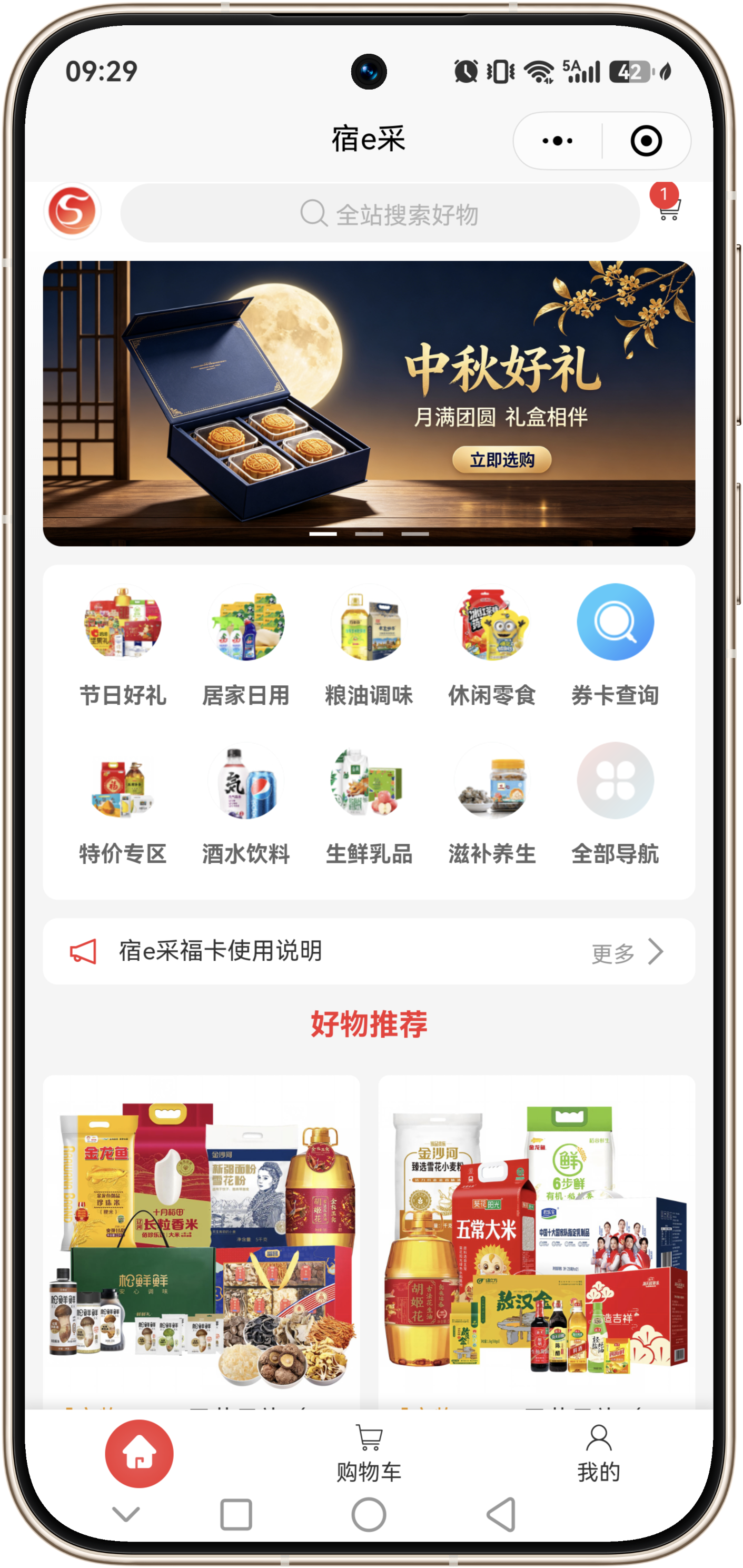Read the 宿e采福卡使用说明 notice
The height and width of the screenshot is (1568, 743).
[220, 951]
